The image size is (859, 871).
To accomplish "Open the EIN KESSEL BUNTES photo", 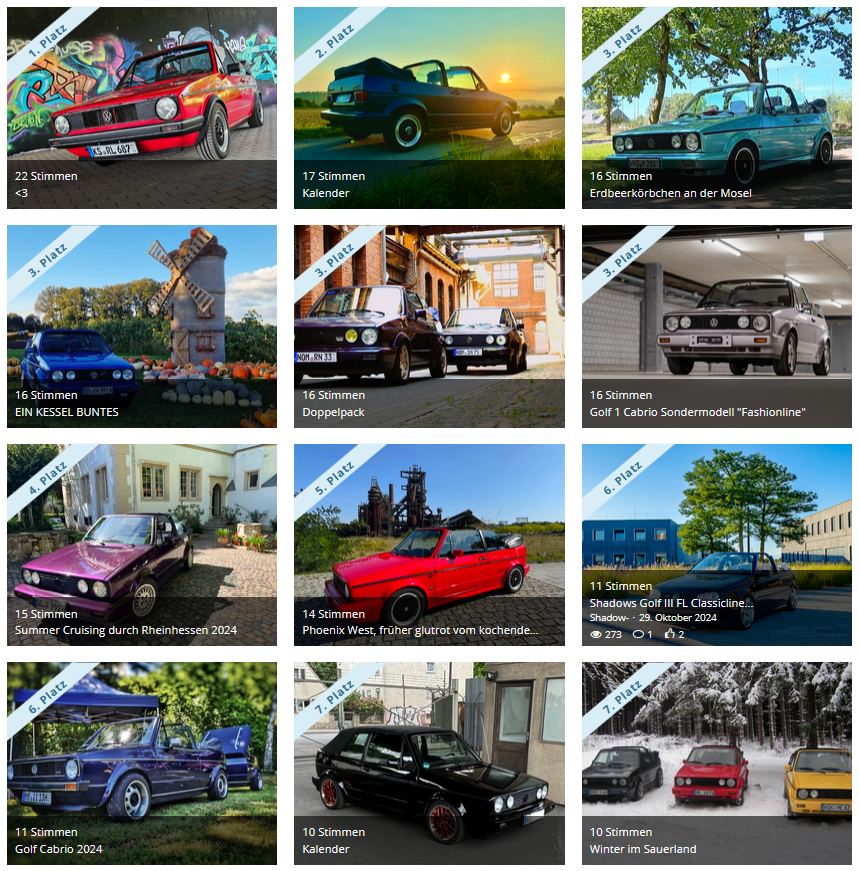I will coord(141,318).
